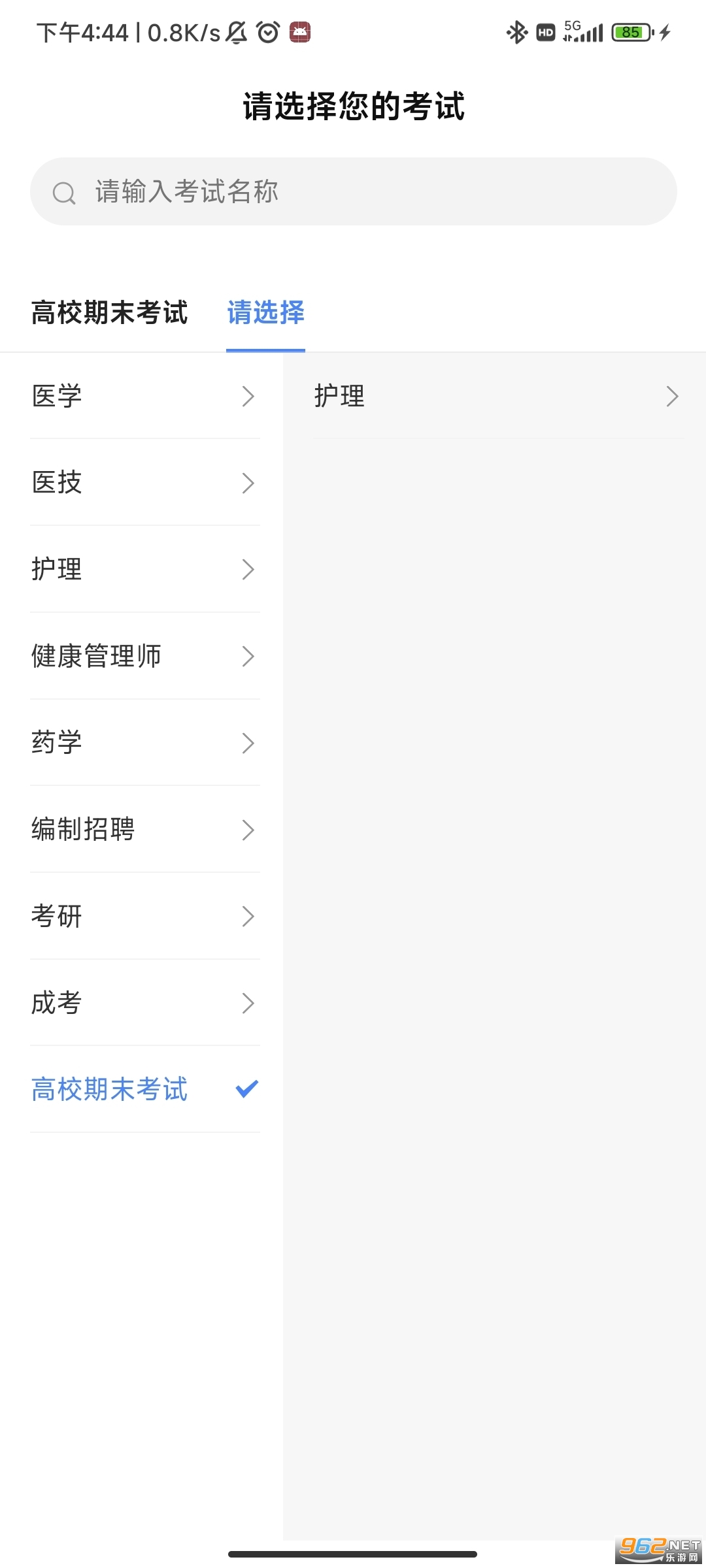Select the 请选择 tab
Image resolution: width=706 pixels, height=1568 pixels.
(x=265, y=312)
